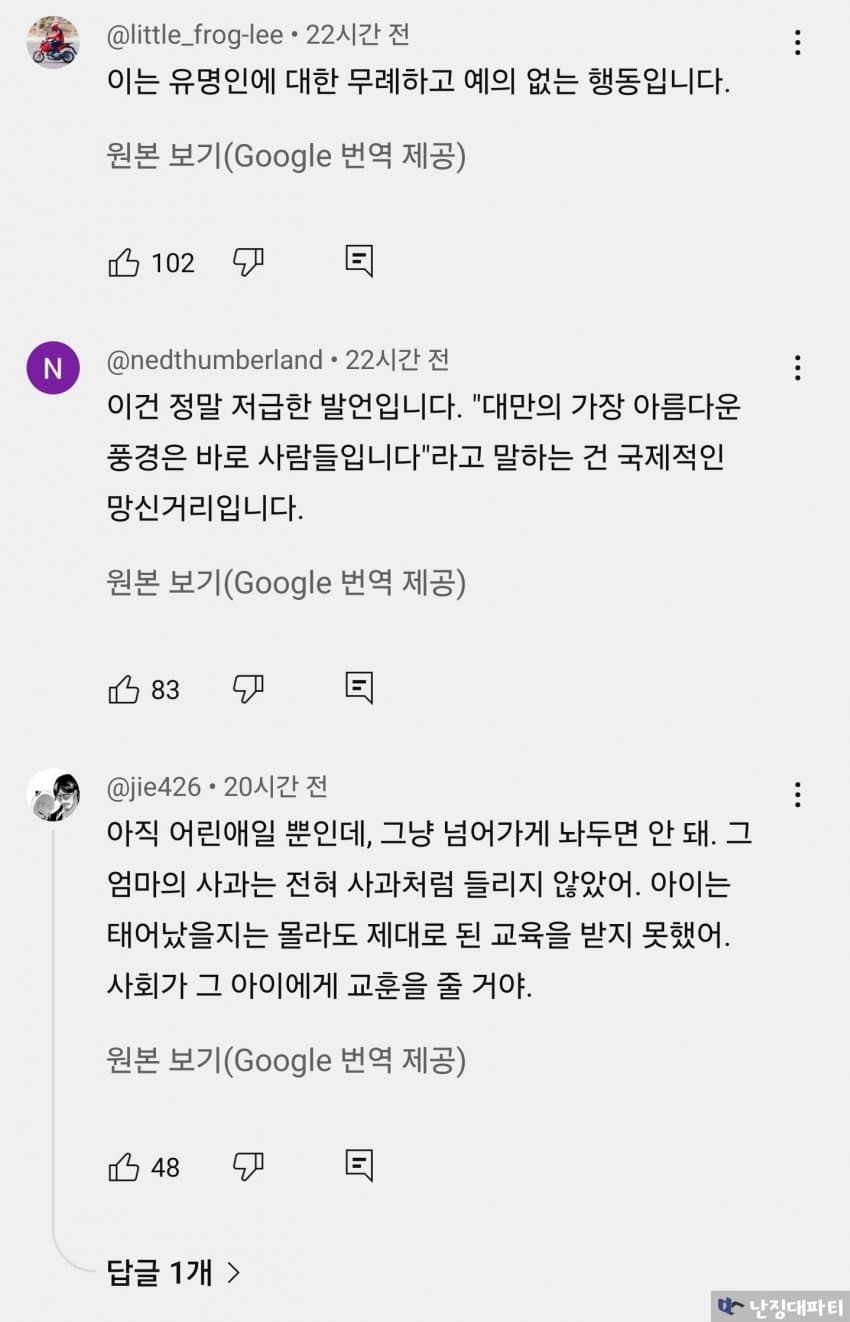The height and width of the screenshot is (1322, 850).
Task: View original text of @jie426's comment
Action: (x=285, y=1060)
